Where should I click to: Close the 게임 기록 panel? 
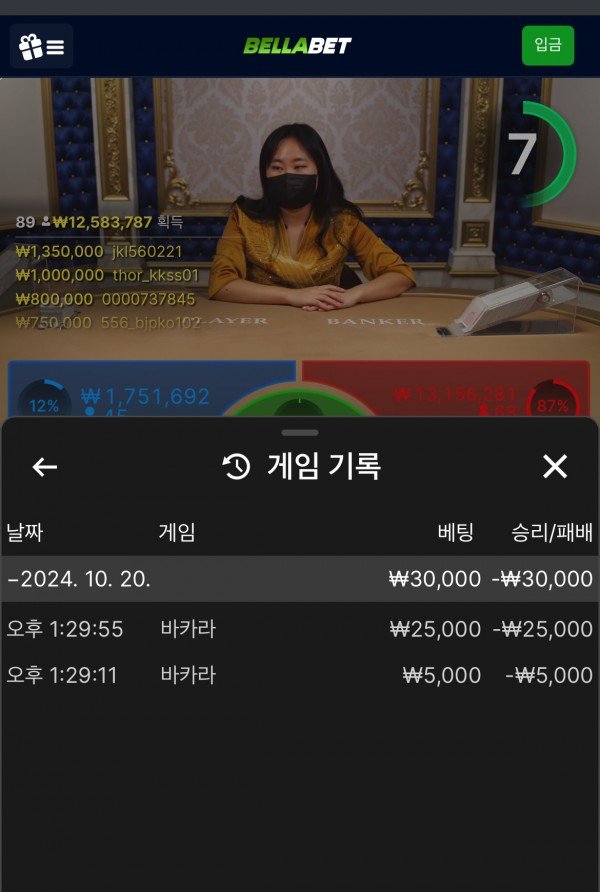point(554,466)
